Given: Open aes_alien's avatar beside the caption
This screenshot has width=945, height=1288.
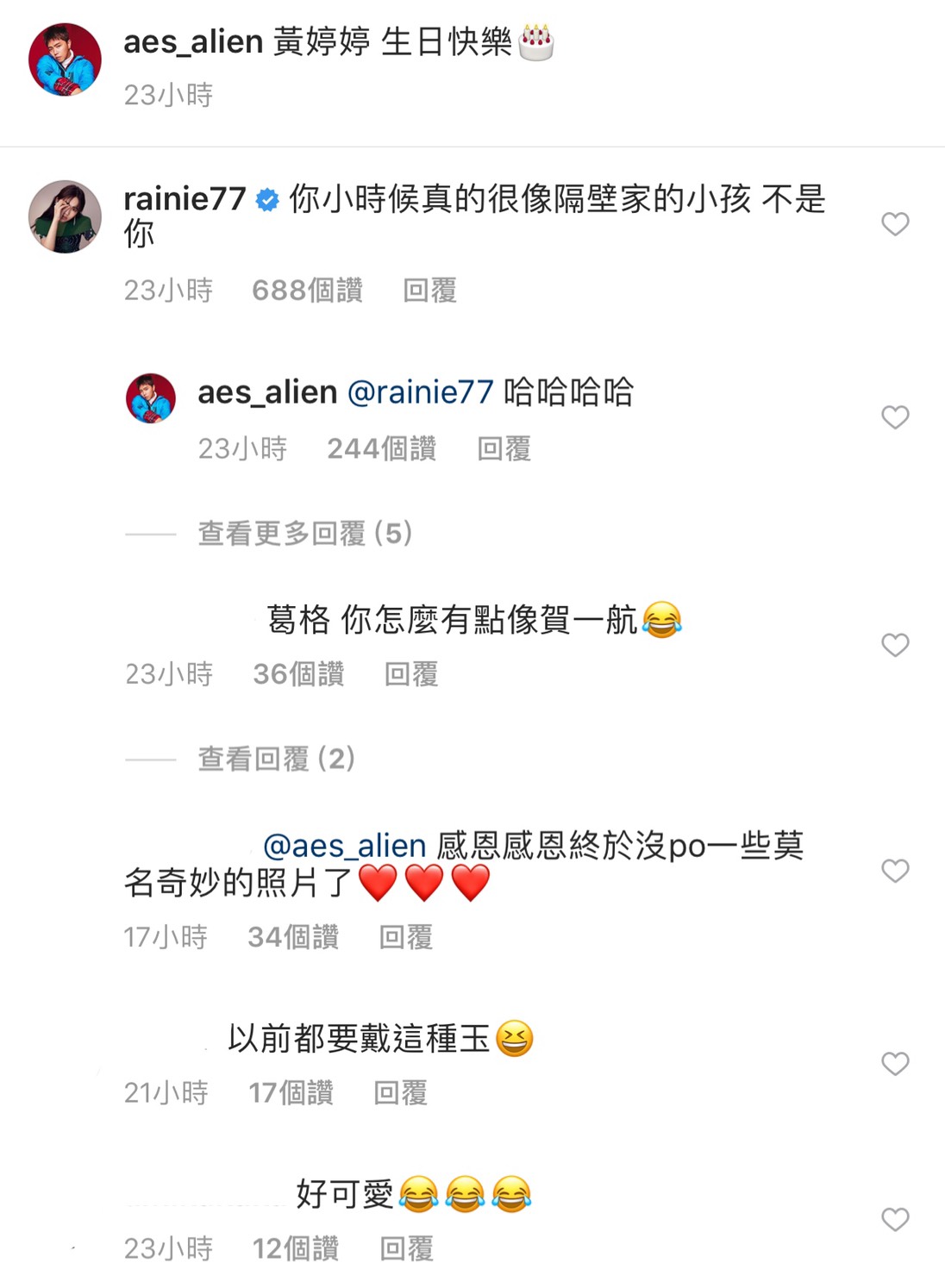Looking at the screenshot, I should pyautogui.click(x=65, y=59).
